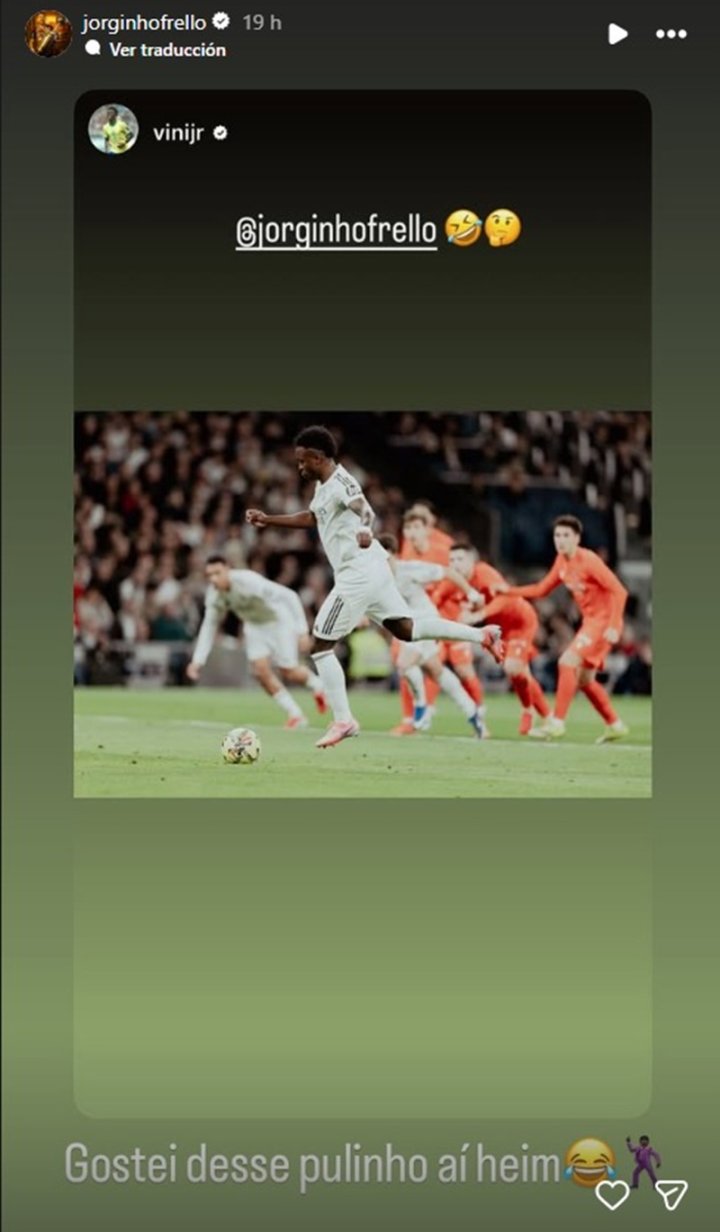Tap the @jorginhofrello mention

336,231
